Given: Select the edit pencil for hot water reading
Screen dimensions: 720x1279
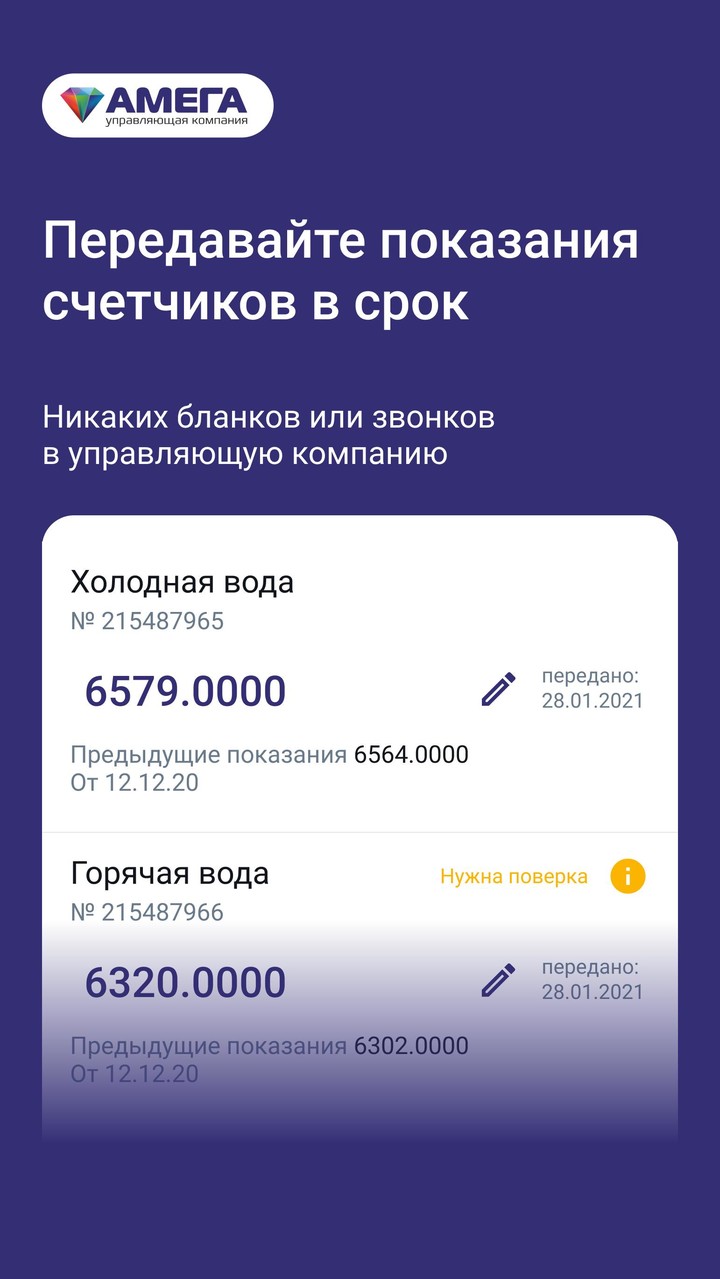Looking at the screenshot, I should (497, 981).
